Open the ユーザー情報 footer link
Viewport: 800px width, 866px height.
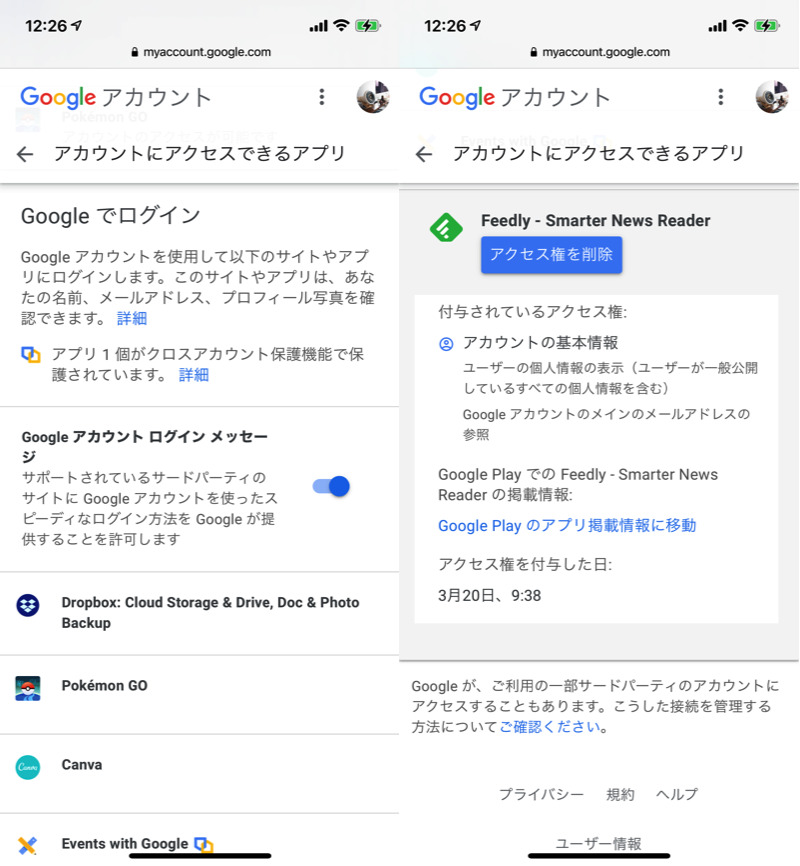(x=599, y=843)
